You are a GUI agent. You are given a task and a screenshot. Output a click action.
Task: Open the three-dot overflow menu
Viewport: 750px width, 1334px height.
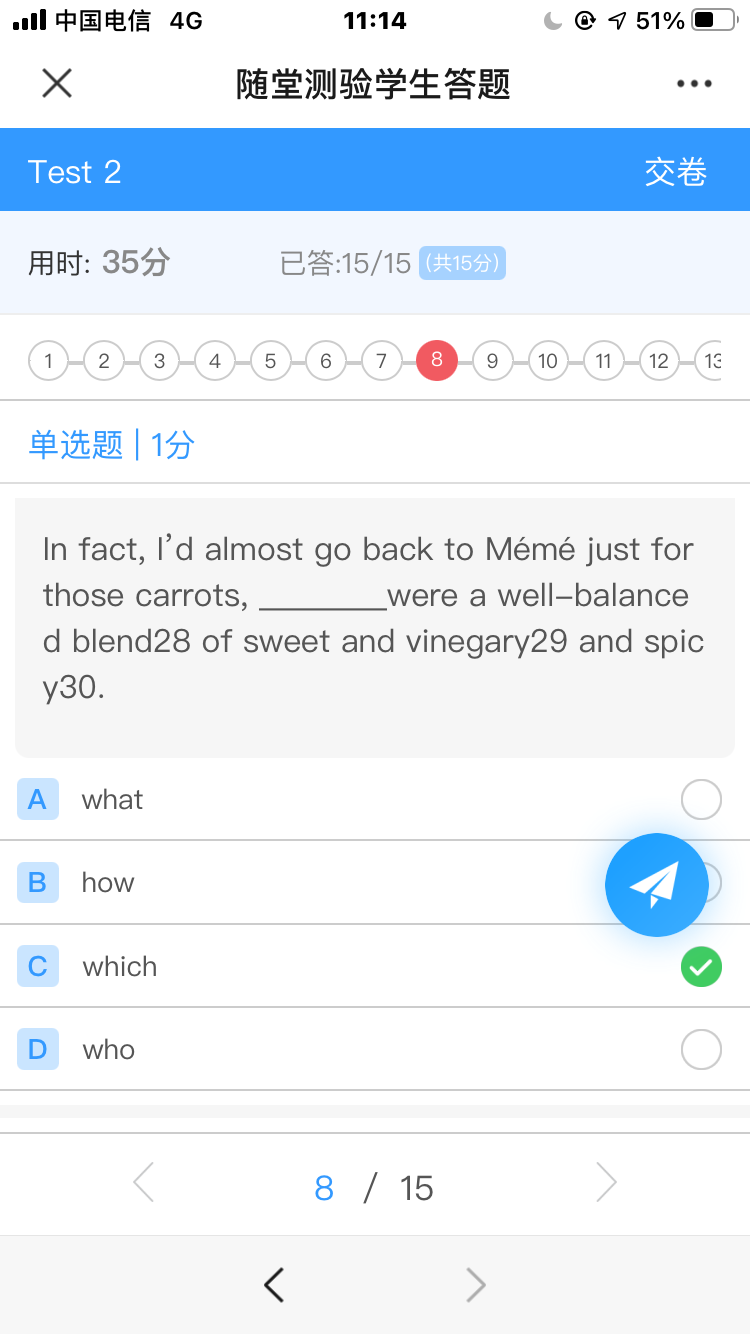click(x=694, y=84)
